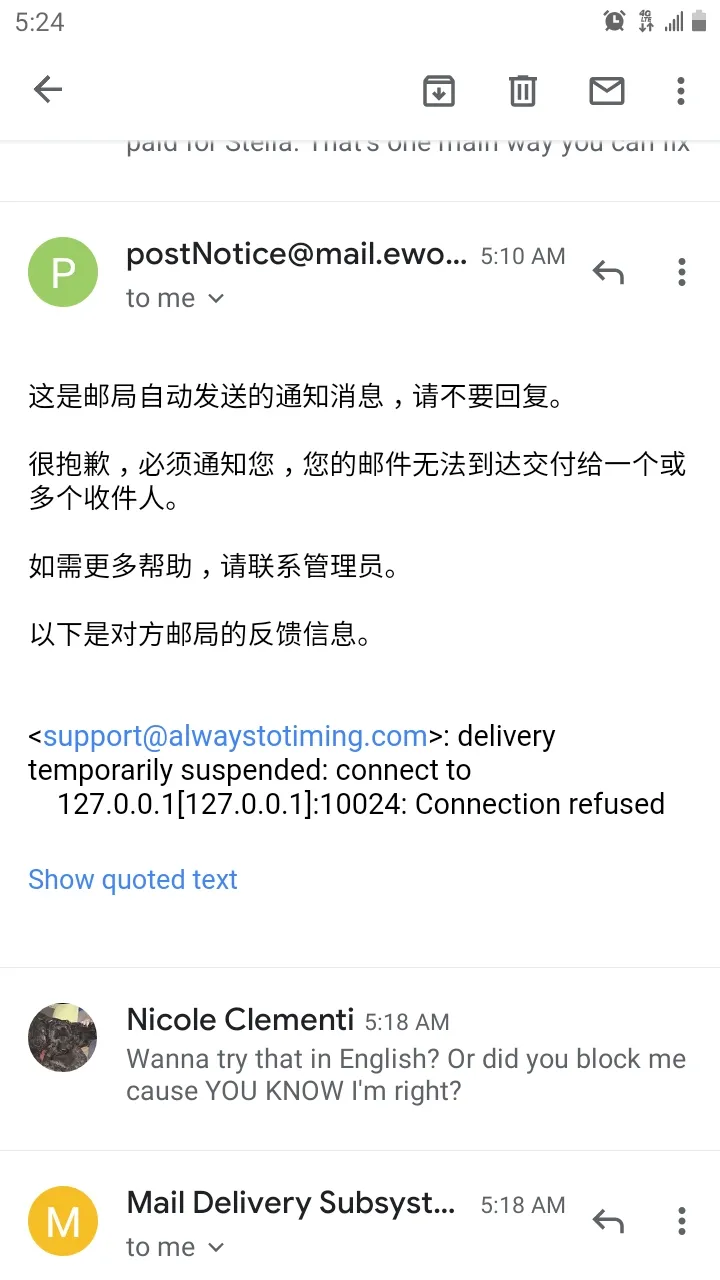Expand recipient details under postNotice sender
The width and height of the screenshot is (720, 1280).
[x=176, y=298]
